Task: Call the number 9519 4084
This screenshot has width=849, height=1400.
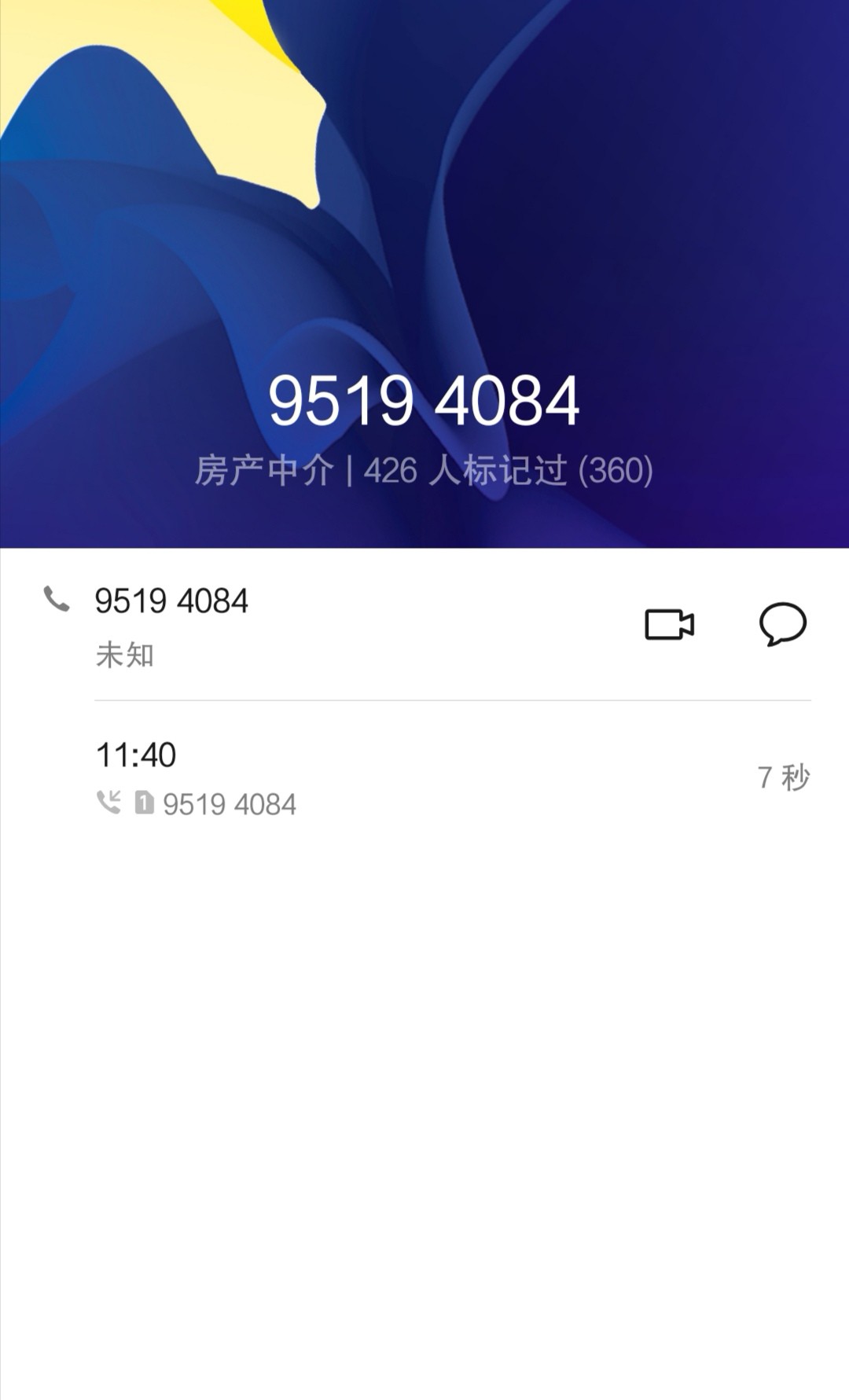Action: pyautogui.click(x=171, y=602)
